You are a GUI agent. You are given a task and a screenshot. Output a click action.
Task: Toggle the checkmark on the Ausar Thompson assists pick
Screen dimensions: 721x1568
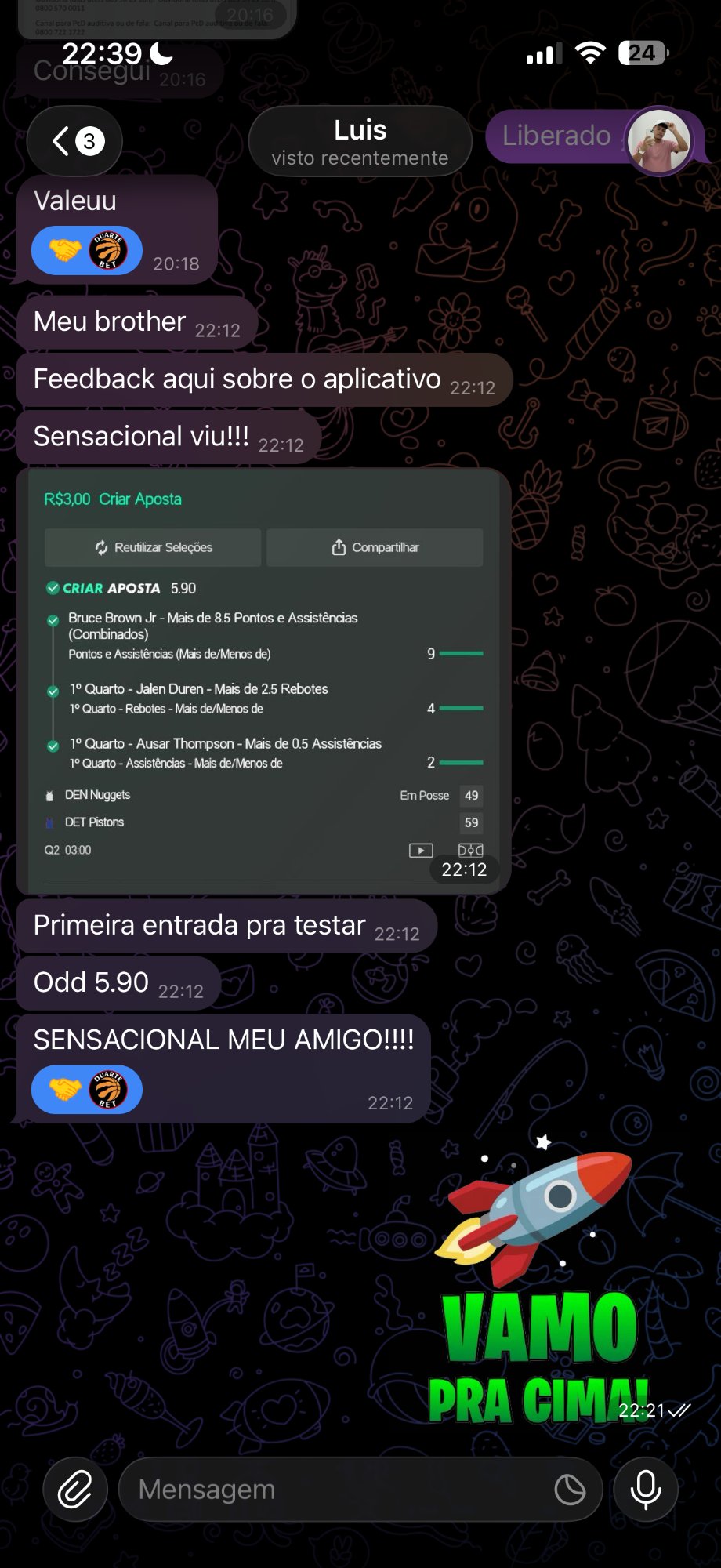click(x=53, y=746)
